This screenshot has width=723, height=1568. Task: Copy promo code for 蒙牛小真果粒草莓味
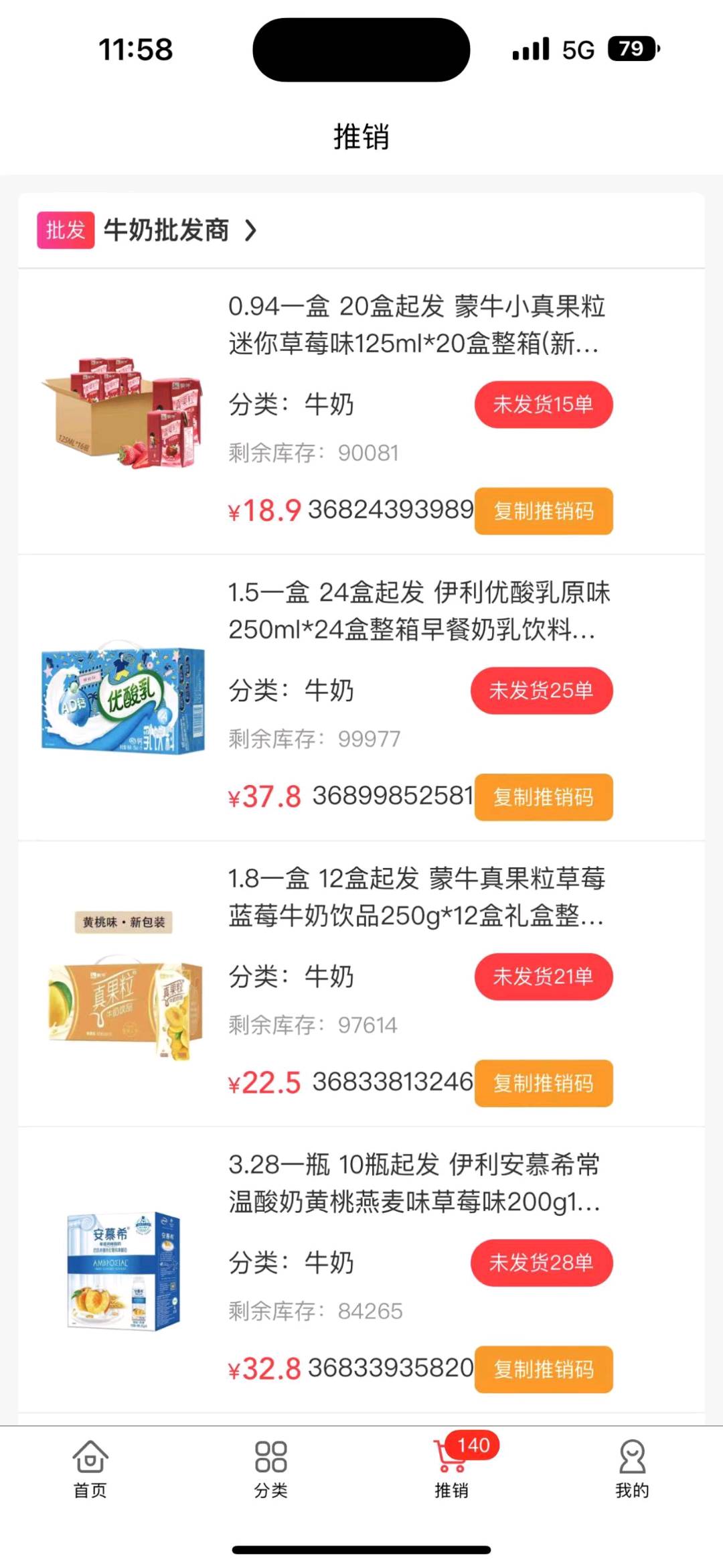[x=544, y=511]
